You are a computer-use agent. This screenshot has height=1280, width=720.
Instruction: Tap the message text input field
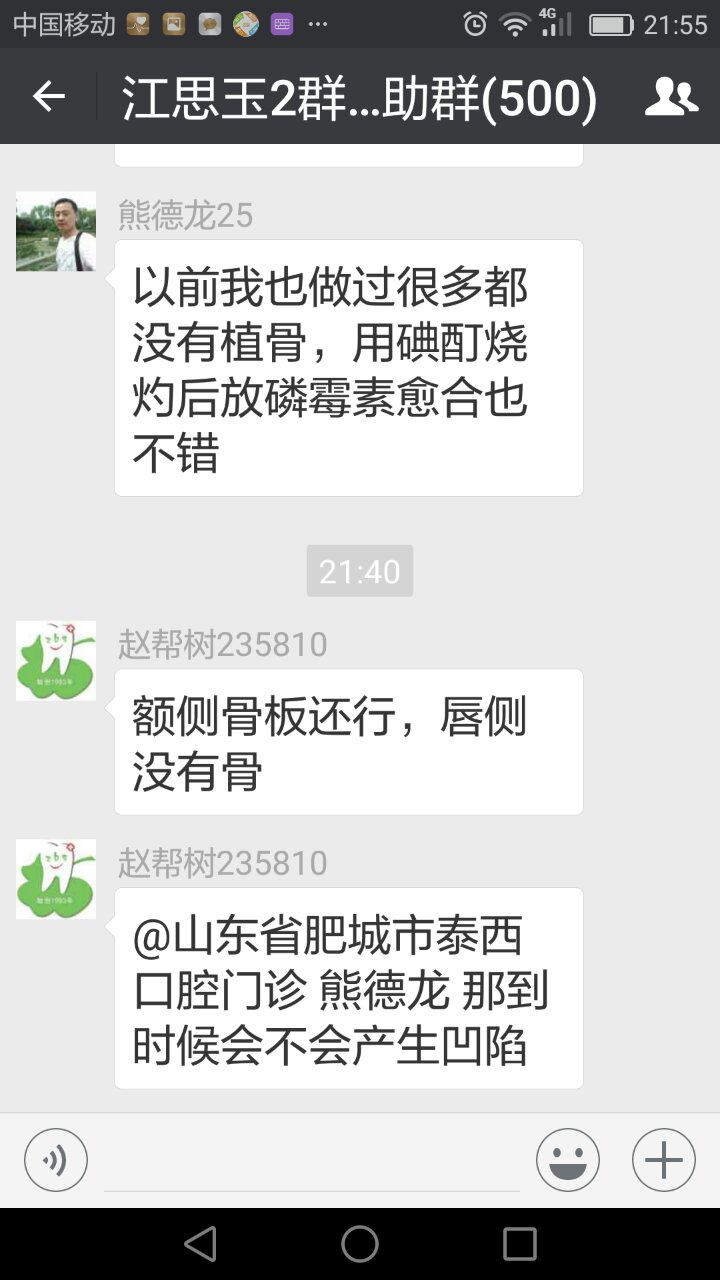coord(312,1160)
